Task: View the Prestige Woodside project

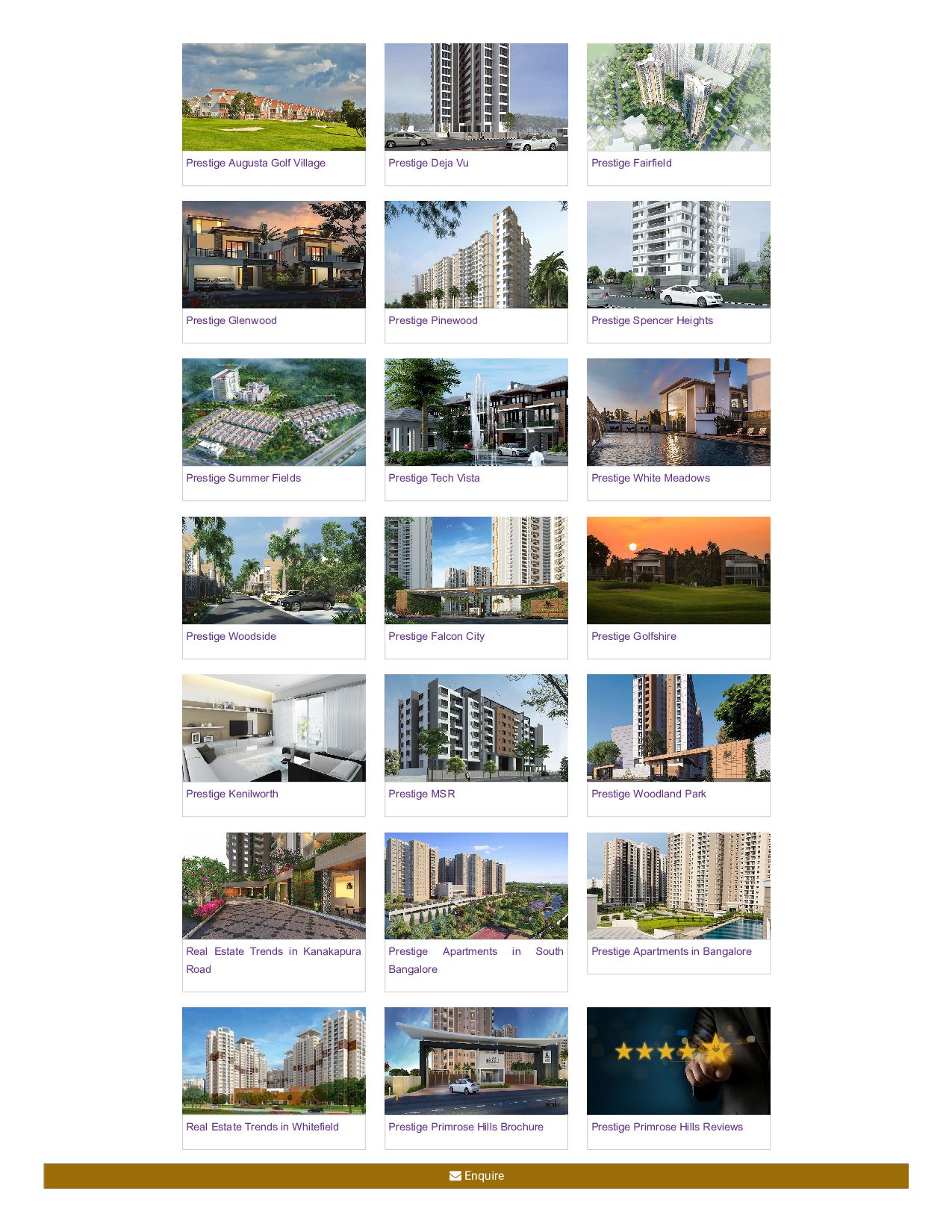Action: pyautogui.click(x=231, y=636)
